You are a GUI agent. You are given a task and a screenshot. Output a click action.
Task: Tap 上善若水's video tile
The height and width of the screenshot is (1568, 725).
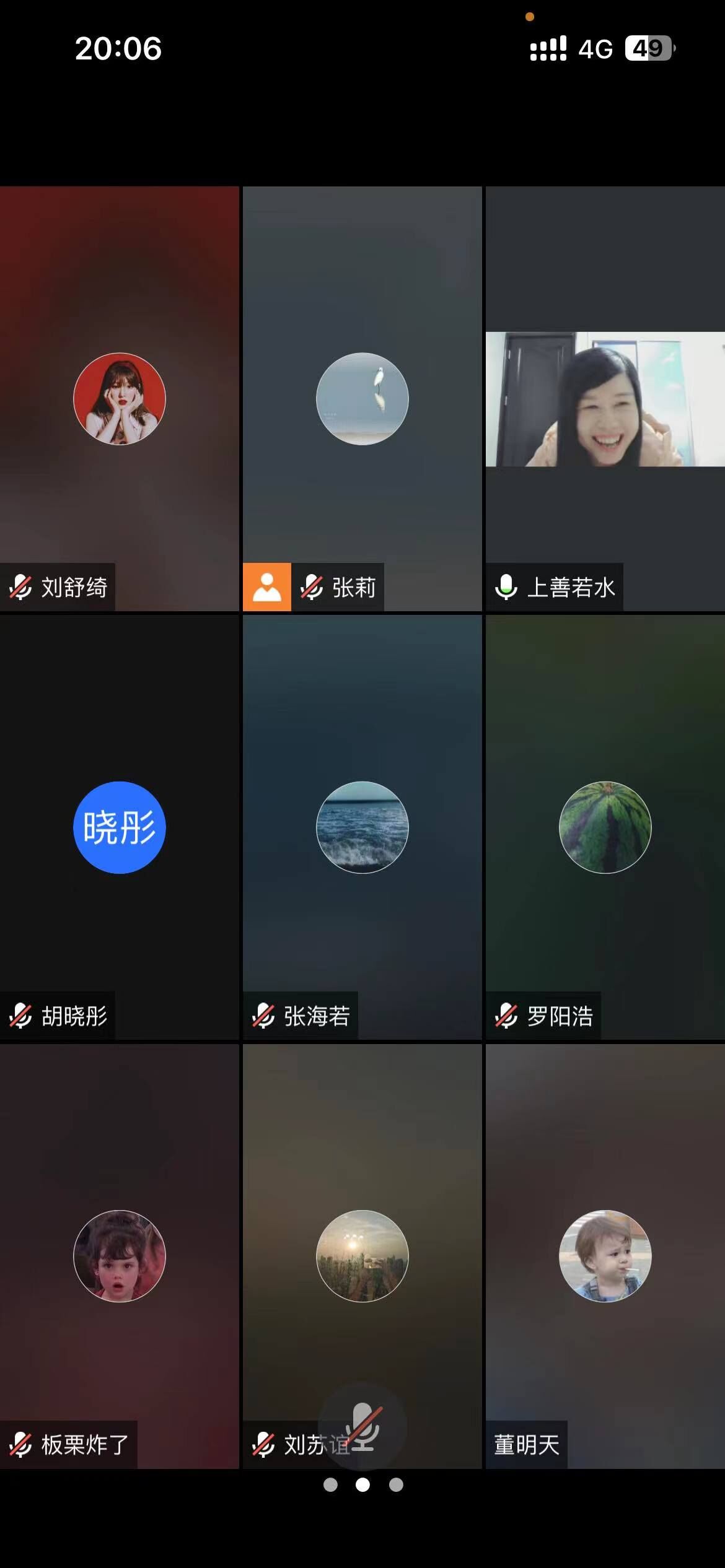(x=605, y=399)
